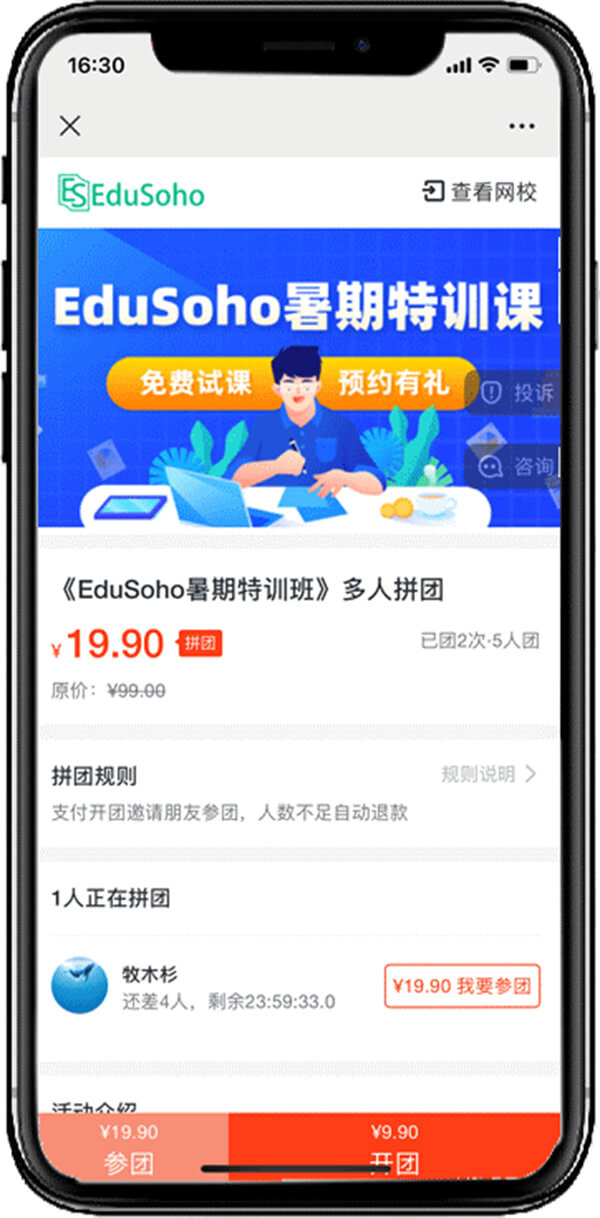Open the three-dot overflow menu
Image resolution: width=600 pixels, height=1218 pixels.
(x=522, y=126)
